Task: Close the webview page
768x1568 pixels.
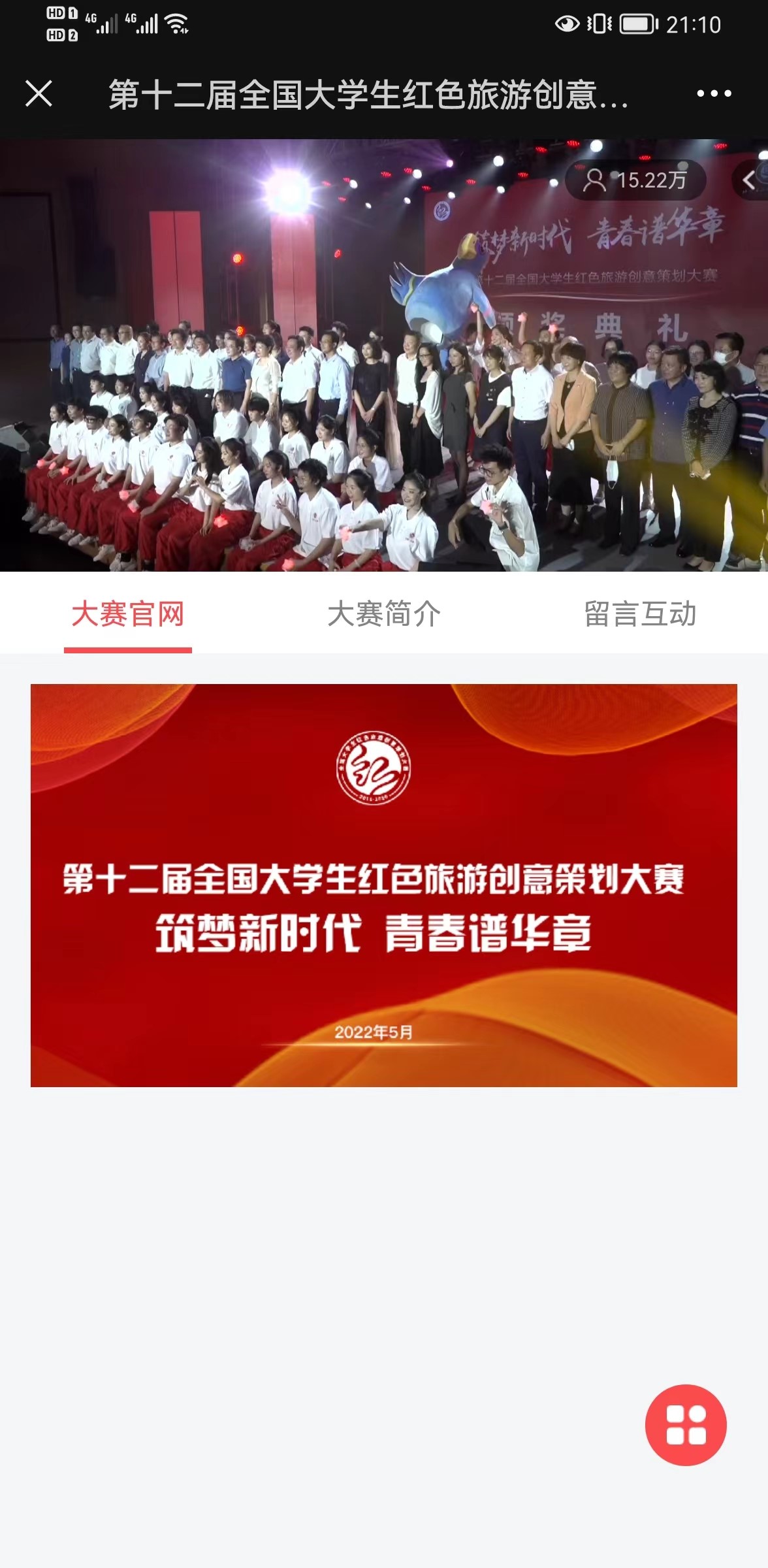Action: [x=39, y=93]
